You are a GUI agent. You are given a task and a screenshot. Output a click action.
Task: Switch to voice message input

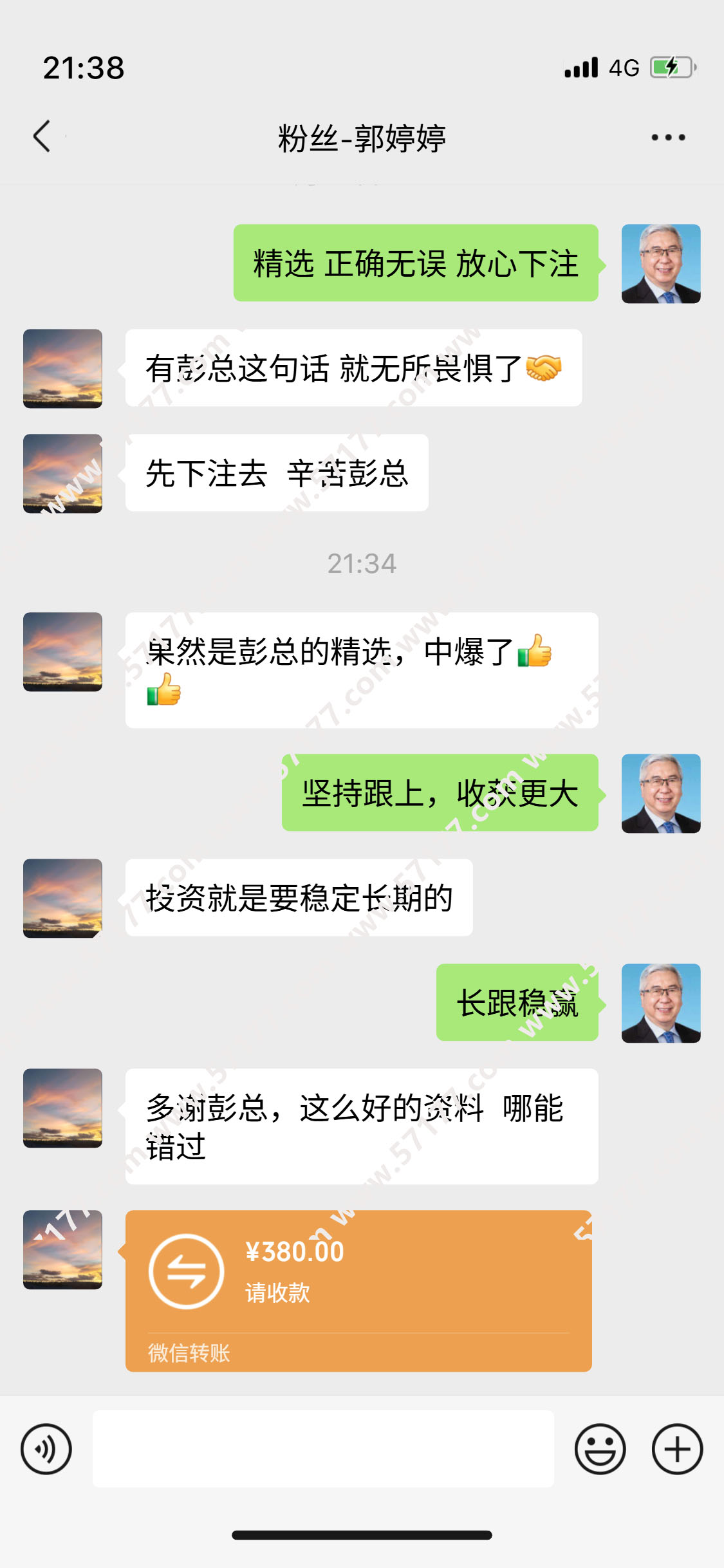pos(46,1449)
